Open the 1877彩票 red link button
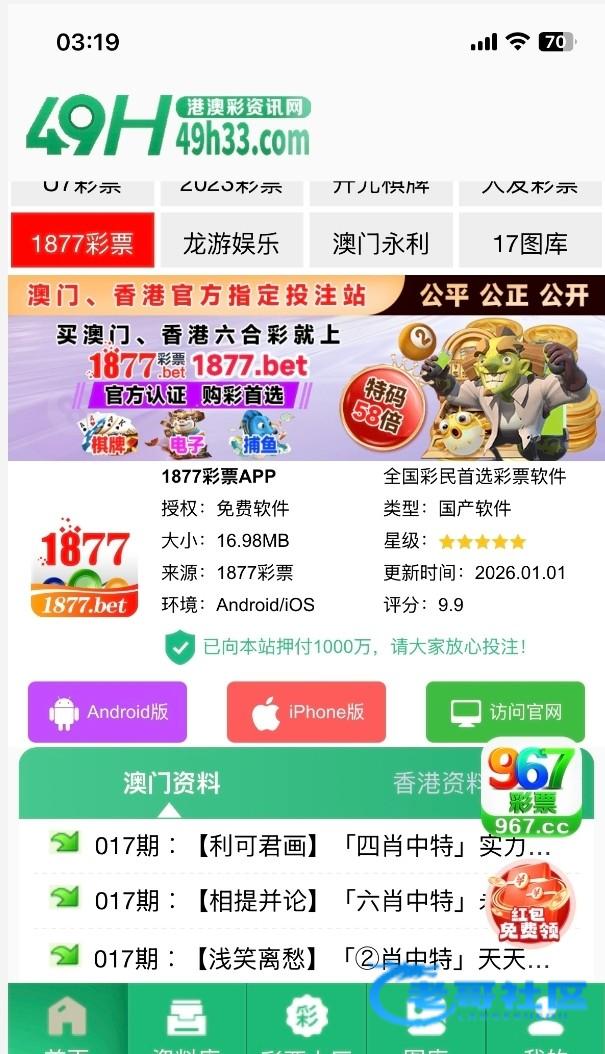605x1054 pixels. pos(82,242)
